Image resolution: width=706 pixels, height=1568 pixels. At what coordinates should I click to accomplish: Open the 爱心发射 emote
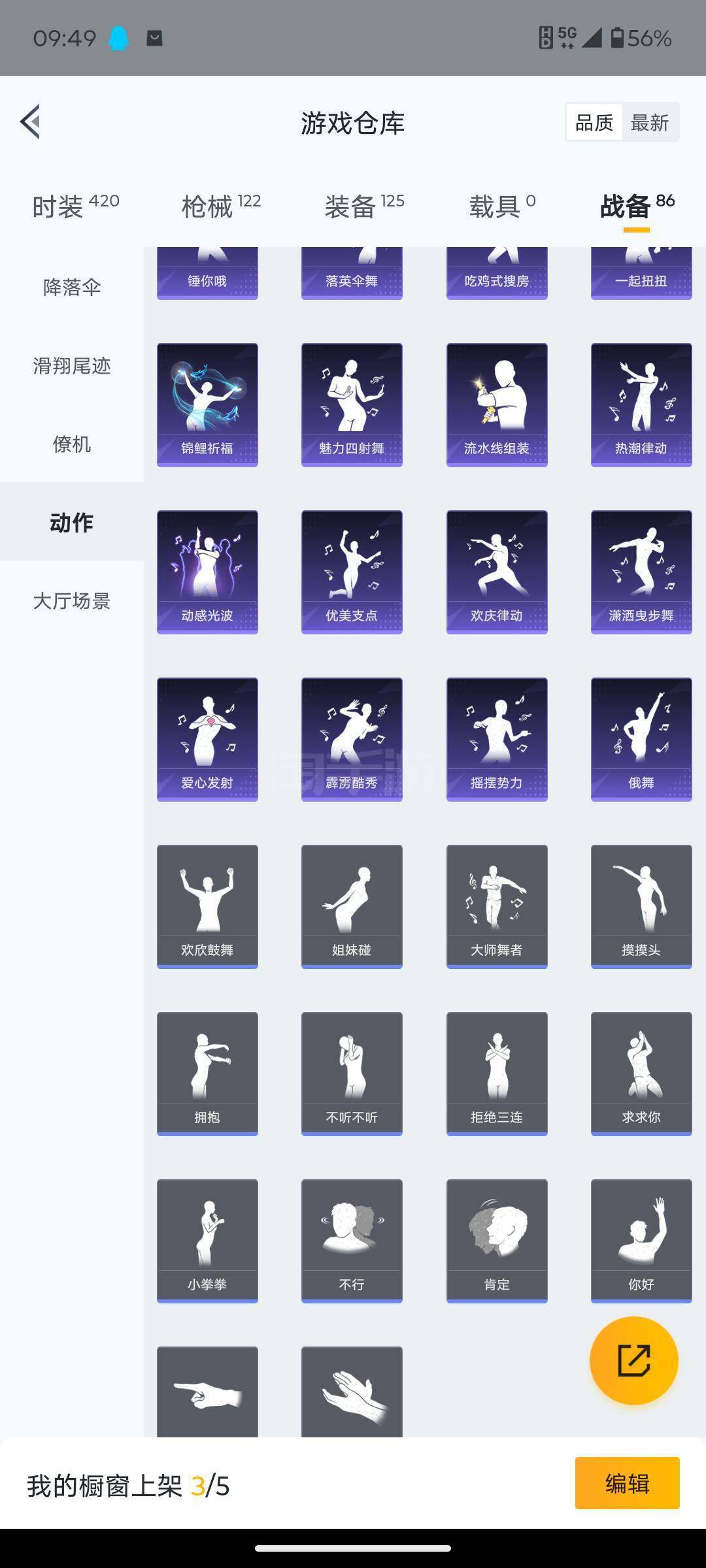coord(207,739)
